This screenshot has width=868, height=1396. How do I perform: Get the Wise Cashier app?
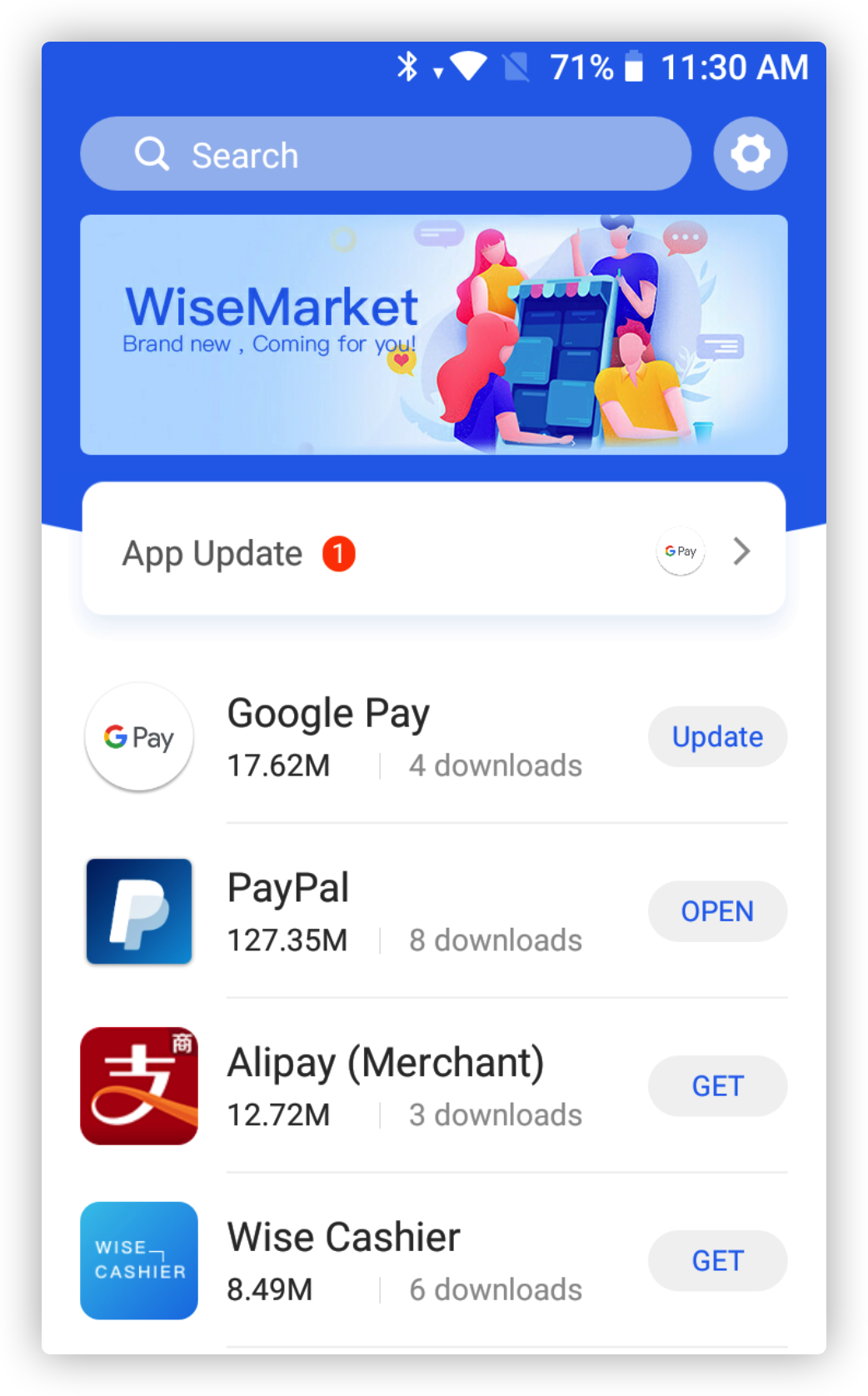[716, 1261]
